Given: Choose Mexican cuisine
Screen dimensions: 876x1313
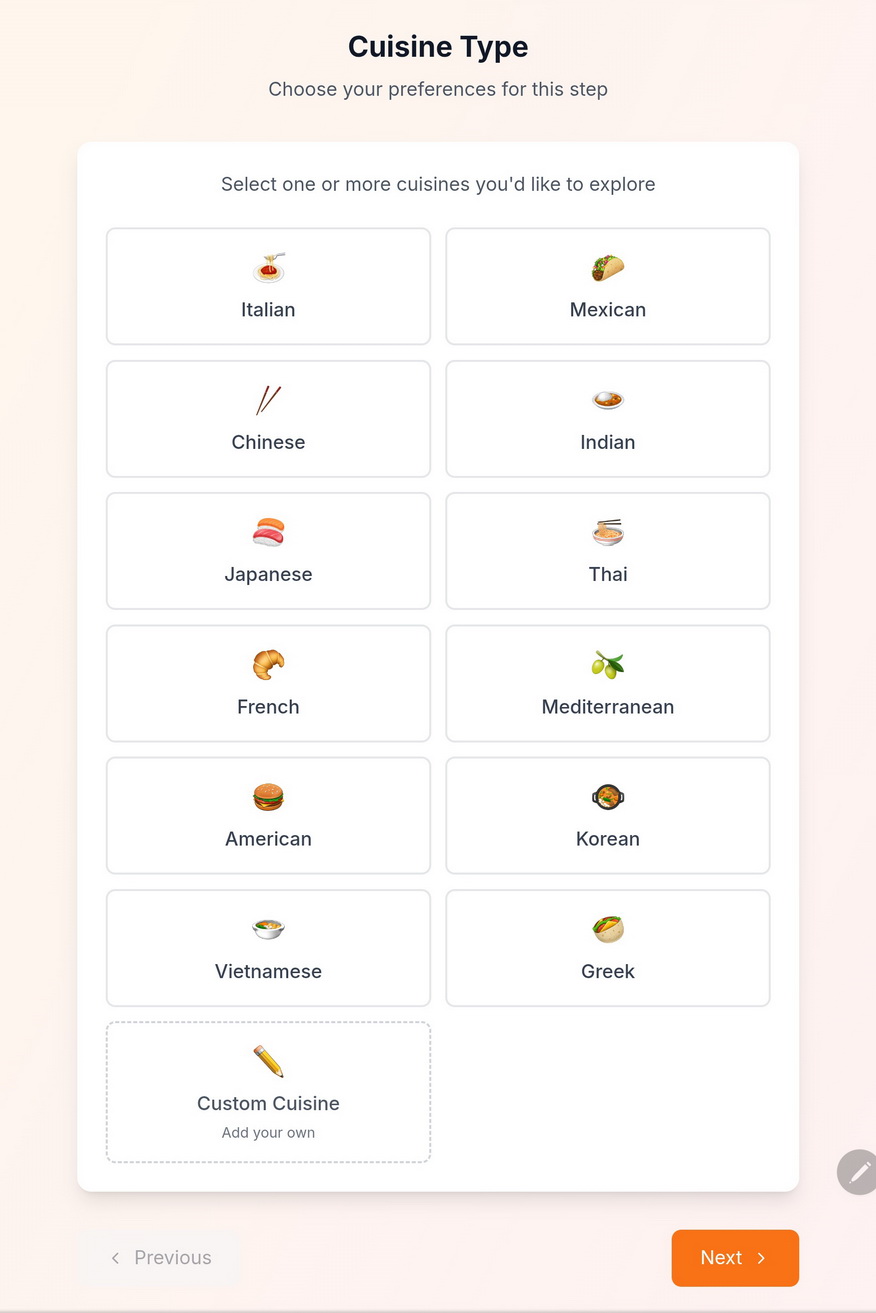Looking at the screenshot, I should click(x=607, y=286).
